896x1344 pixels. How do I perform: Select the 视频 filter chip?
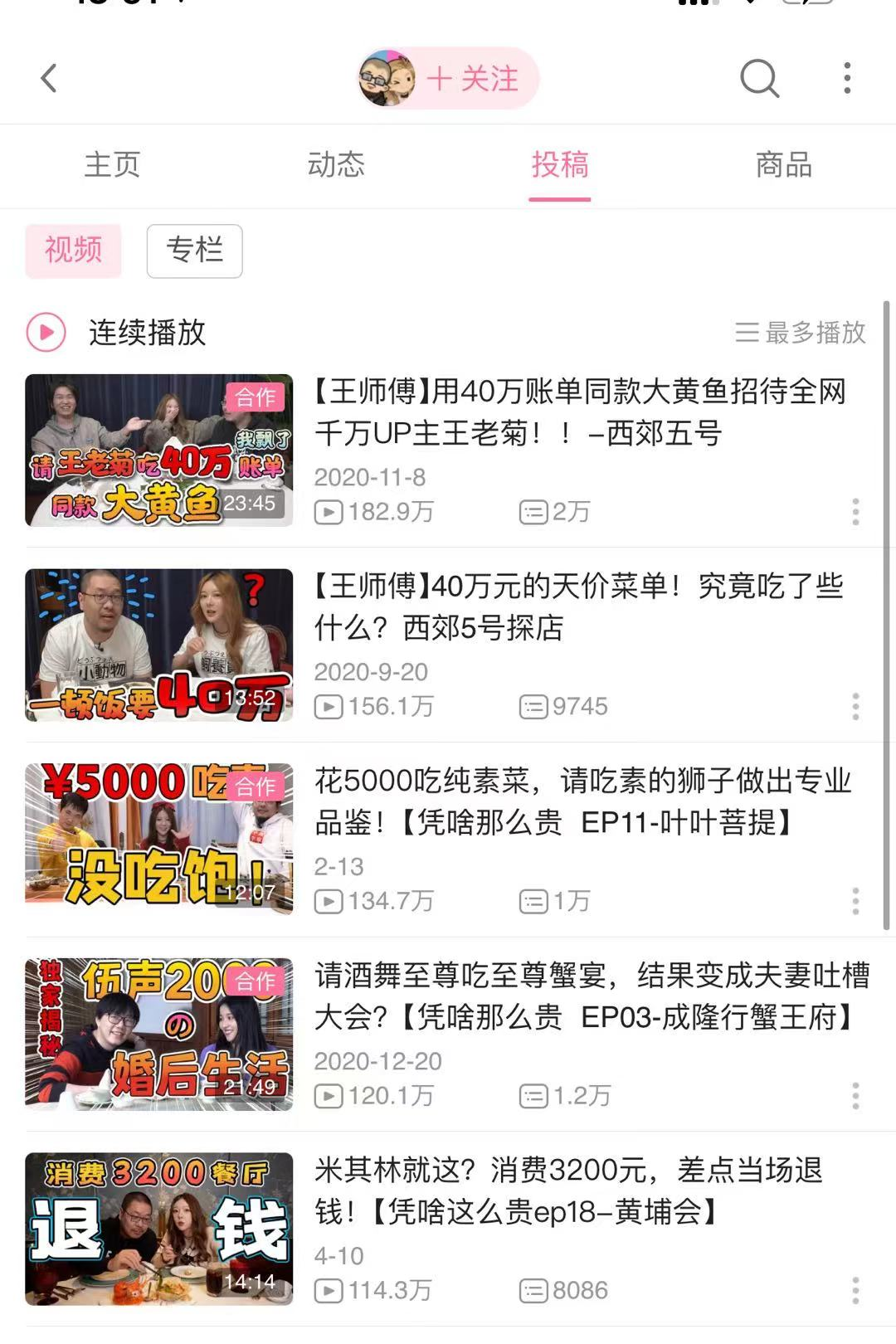point(74,250)
